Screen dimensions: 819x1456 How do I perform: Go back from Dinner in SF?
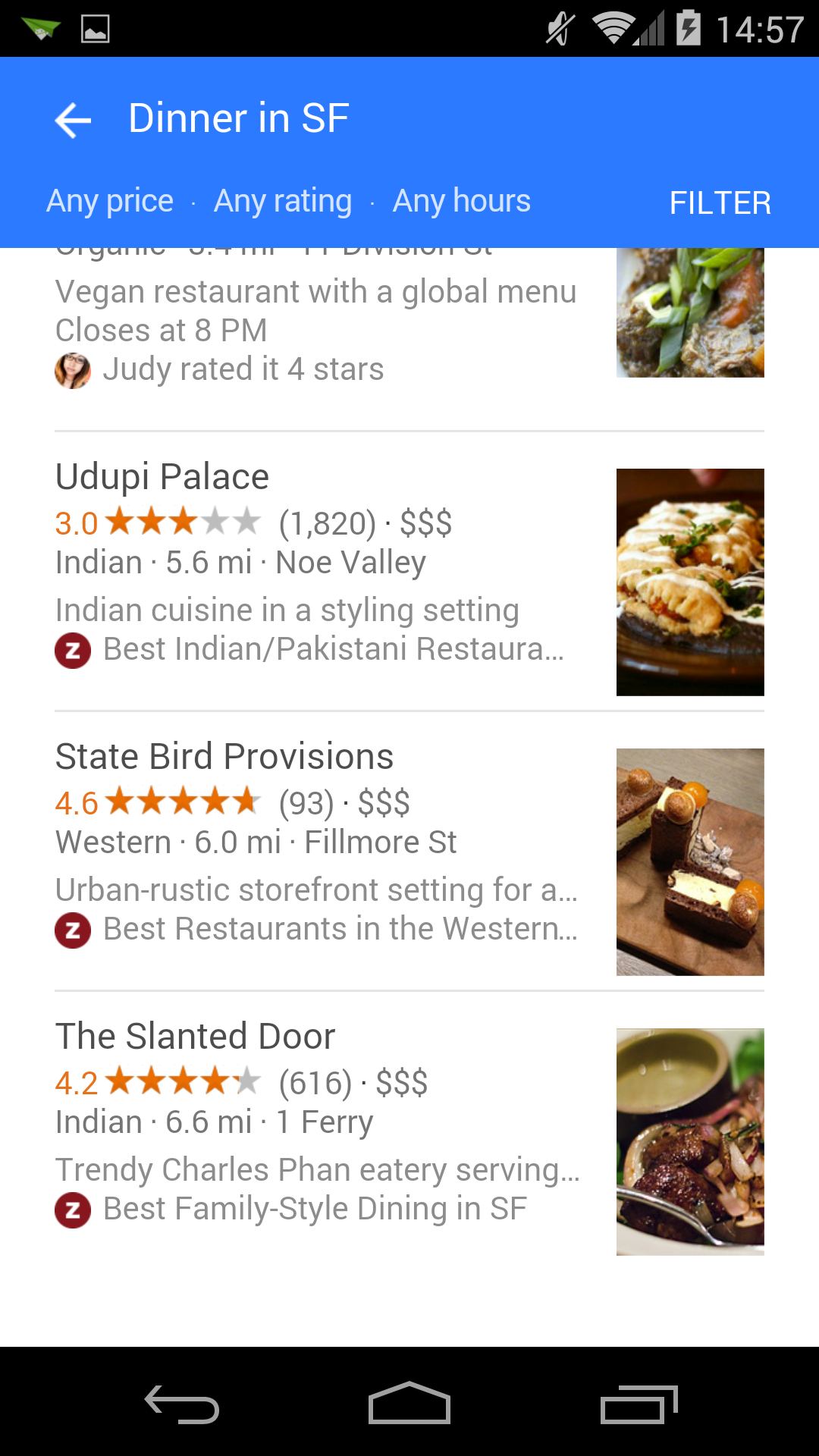pos(74,120)
